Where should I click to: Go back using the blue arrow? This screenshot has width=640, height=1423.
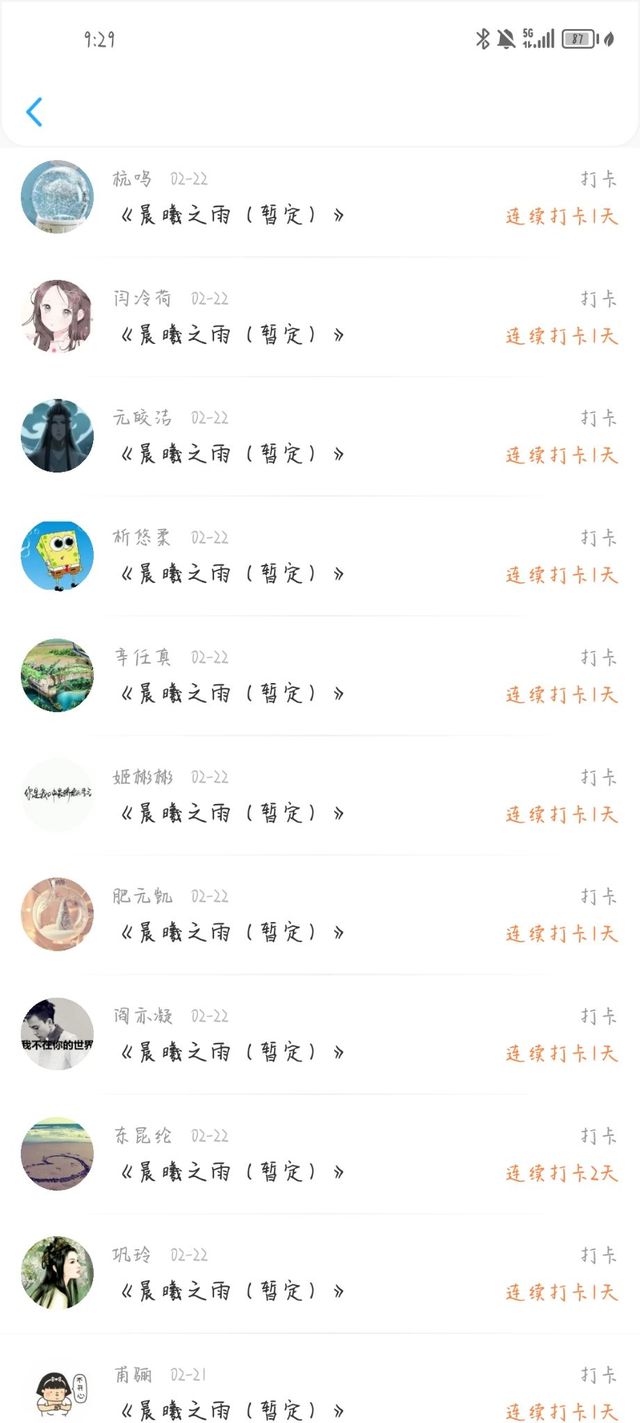[34, 112]
